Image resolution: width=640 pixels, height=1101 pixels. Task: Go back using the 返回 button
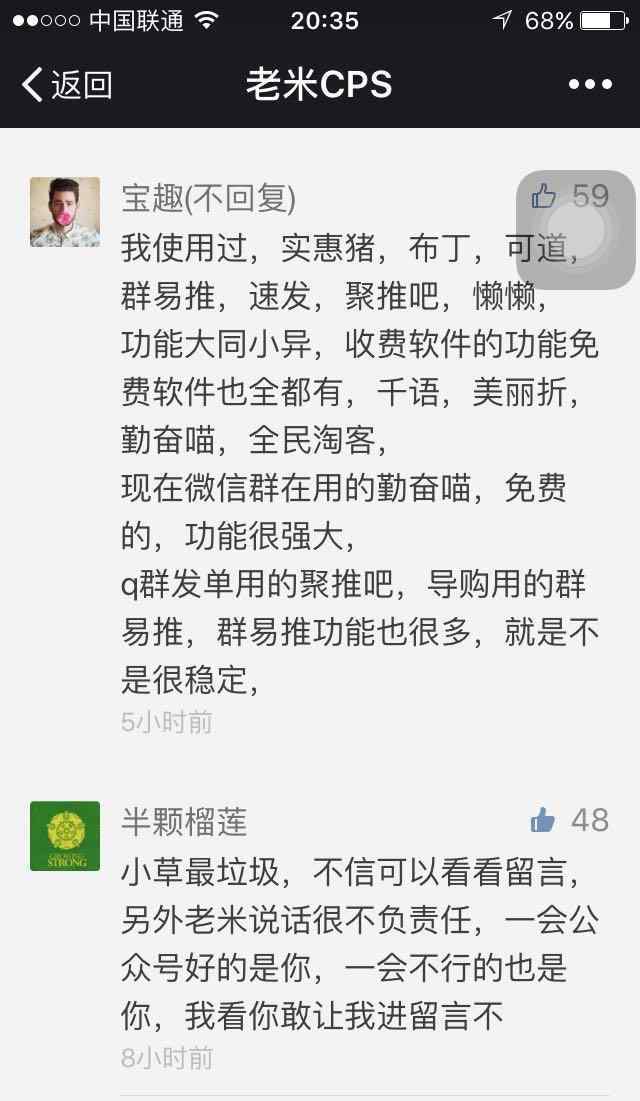(x=67, y=85)
